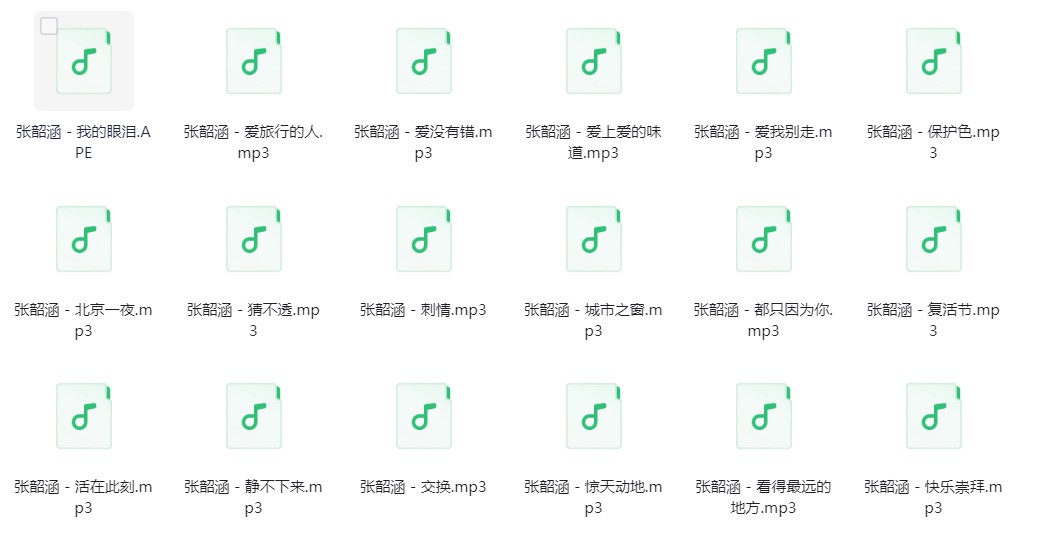
Task: Select the file 爱没有错.mp3
Action: click(x=424, y=61)
